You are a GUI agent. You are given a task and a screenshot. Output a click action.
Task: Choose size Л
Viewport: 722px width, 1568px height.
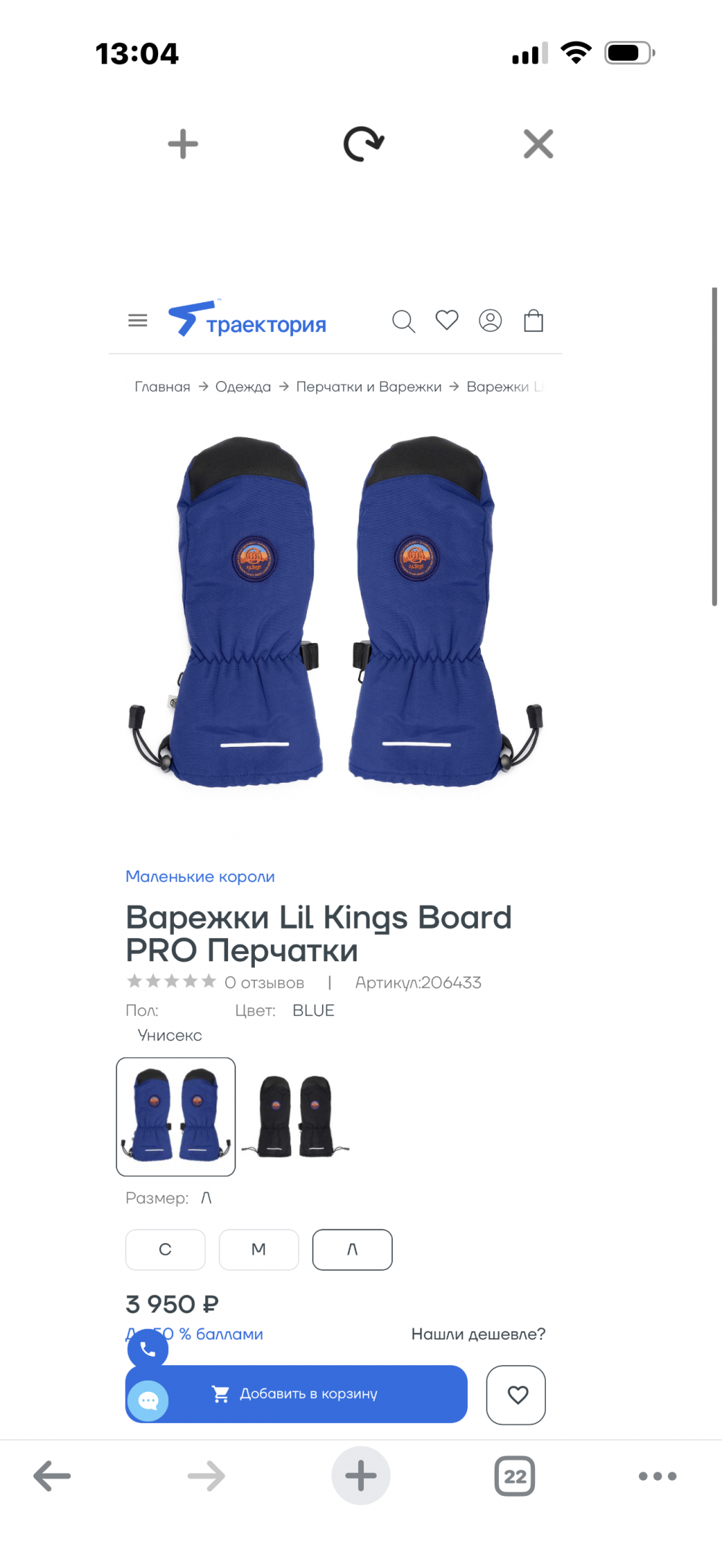click(x=352, y=1249)
